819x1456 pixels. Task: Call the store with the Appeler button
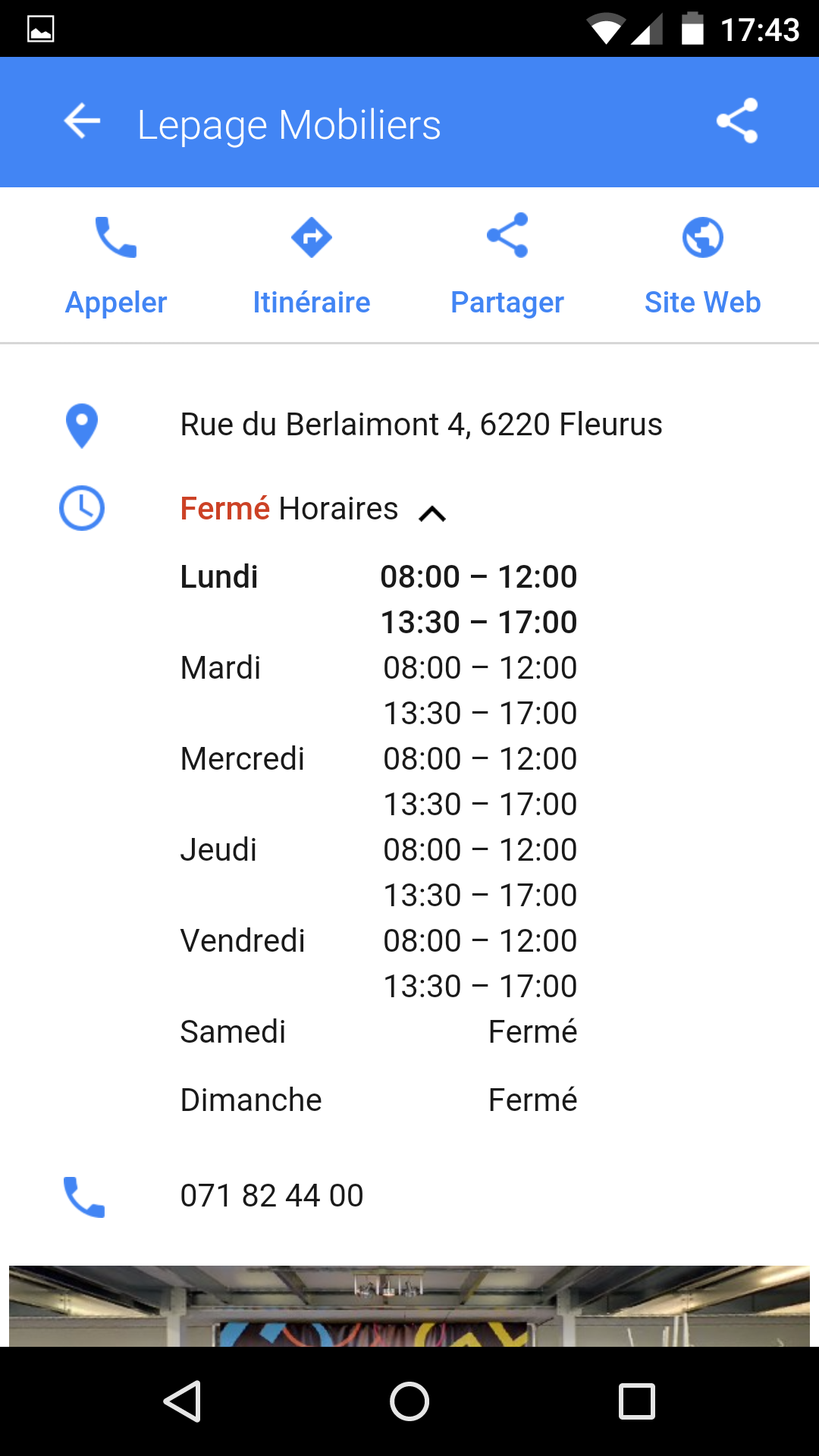116,265
